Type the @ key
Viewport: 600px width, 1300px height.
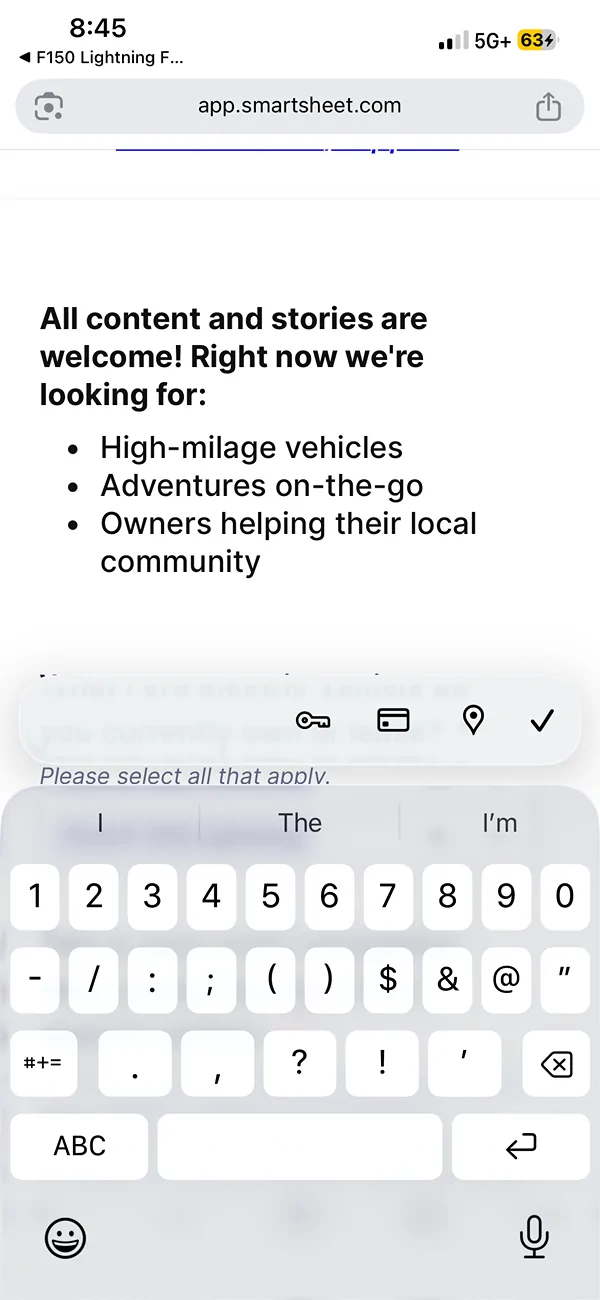point(506,981)
